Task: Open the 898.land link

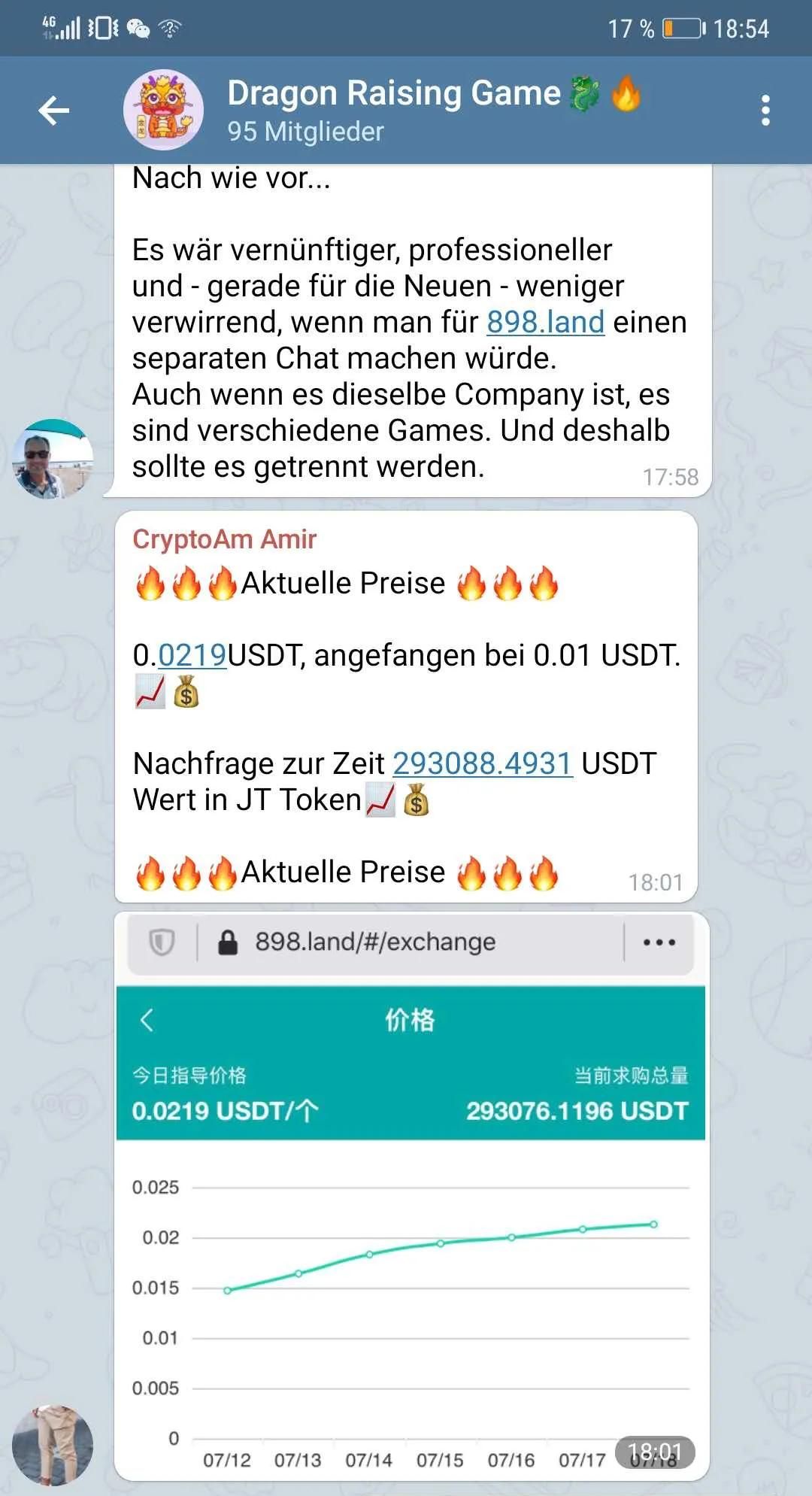Action: pos(545,322)
